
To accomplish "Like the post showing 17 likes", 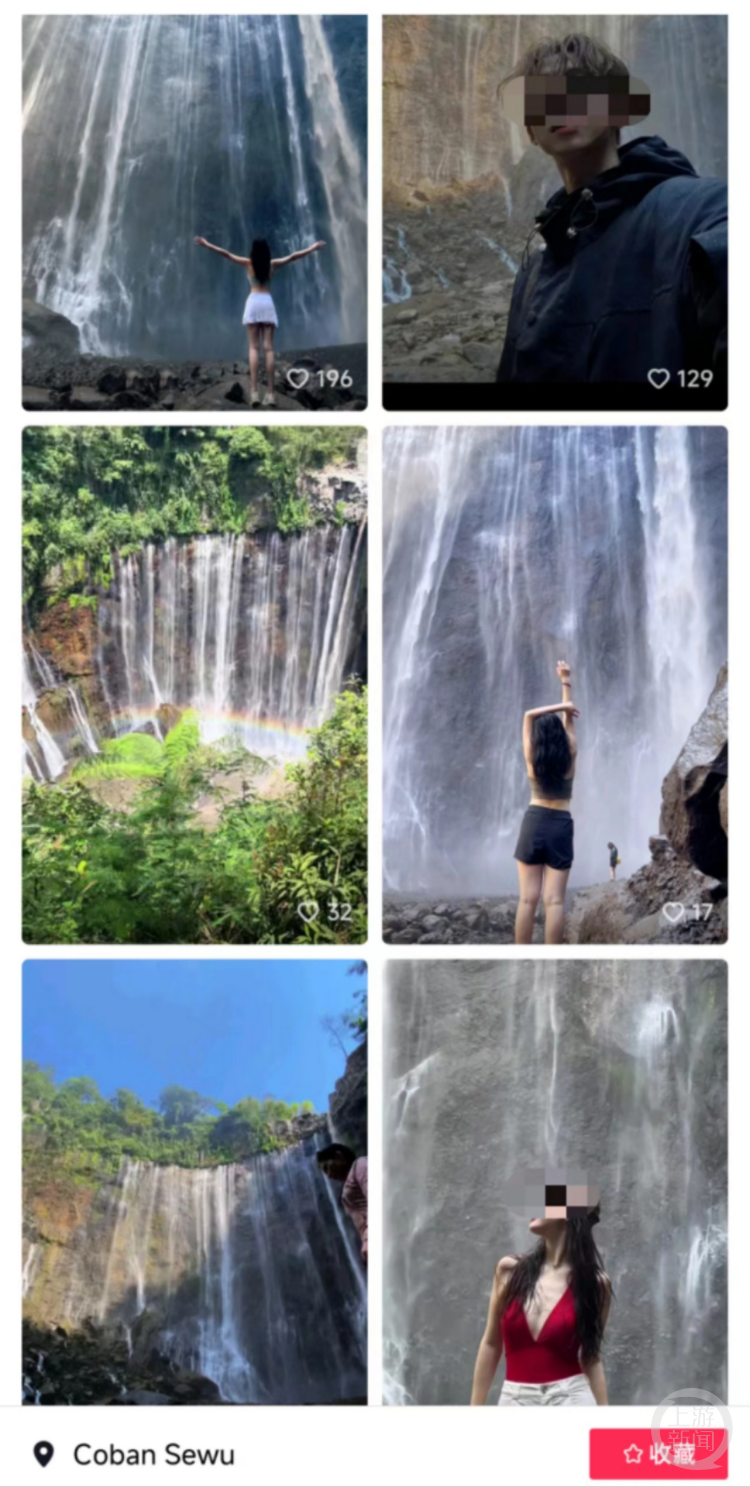I will [673, 912].
